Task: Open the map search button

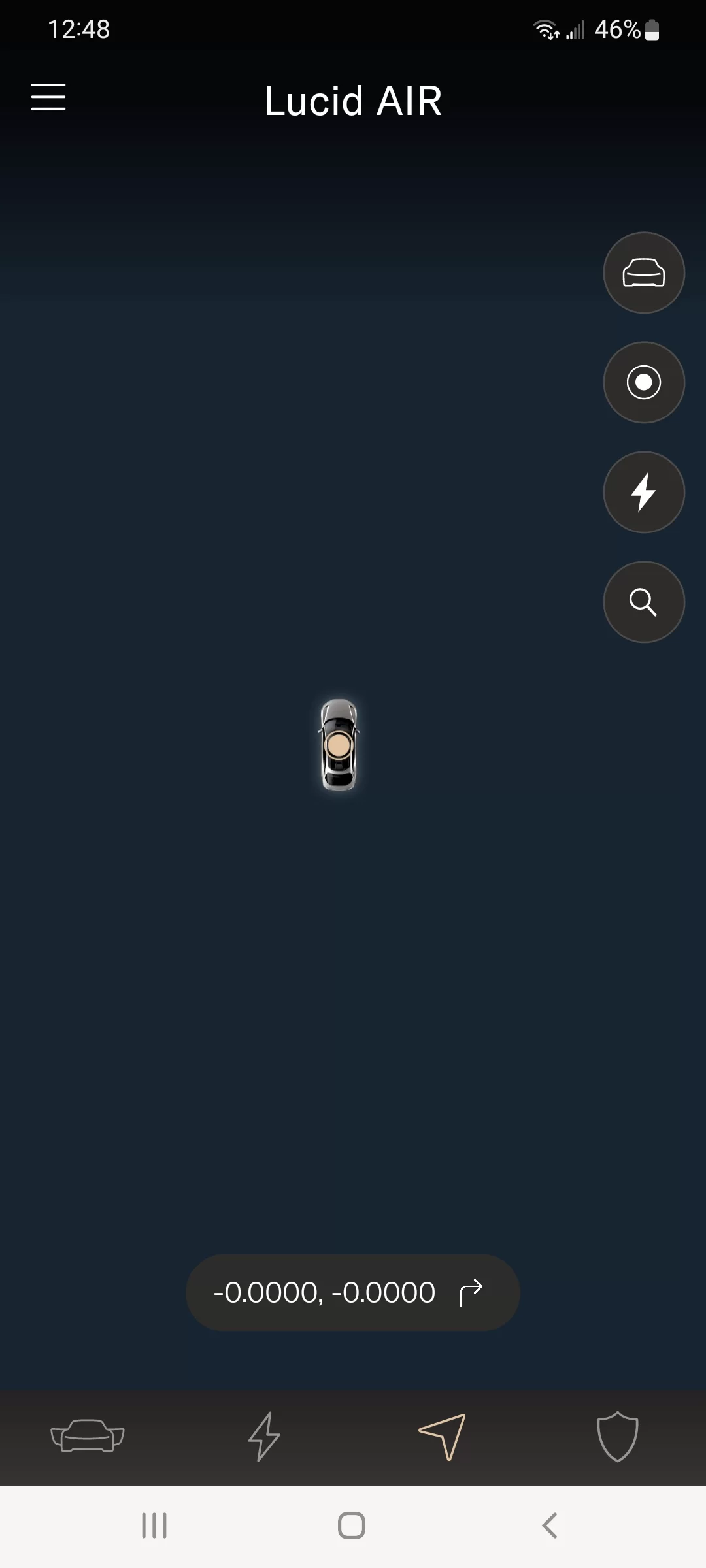Action: point(644,602)
